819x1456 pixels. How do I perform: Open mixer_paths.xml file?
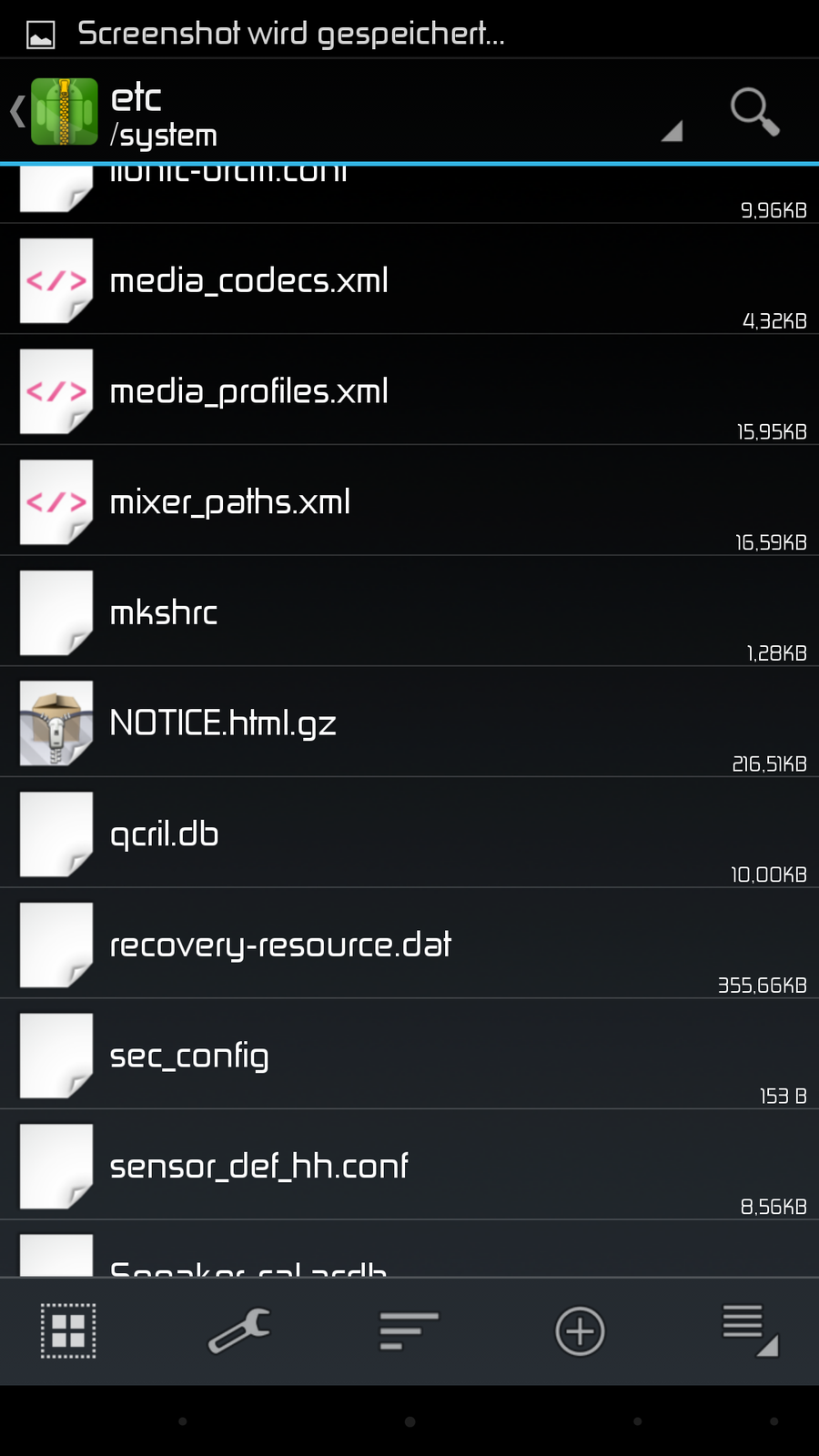[x=229, y=502]
